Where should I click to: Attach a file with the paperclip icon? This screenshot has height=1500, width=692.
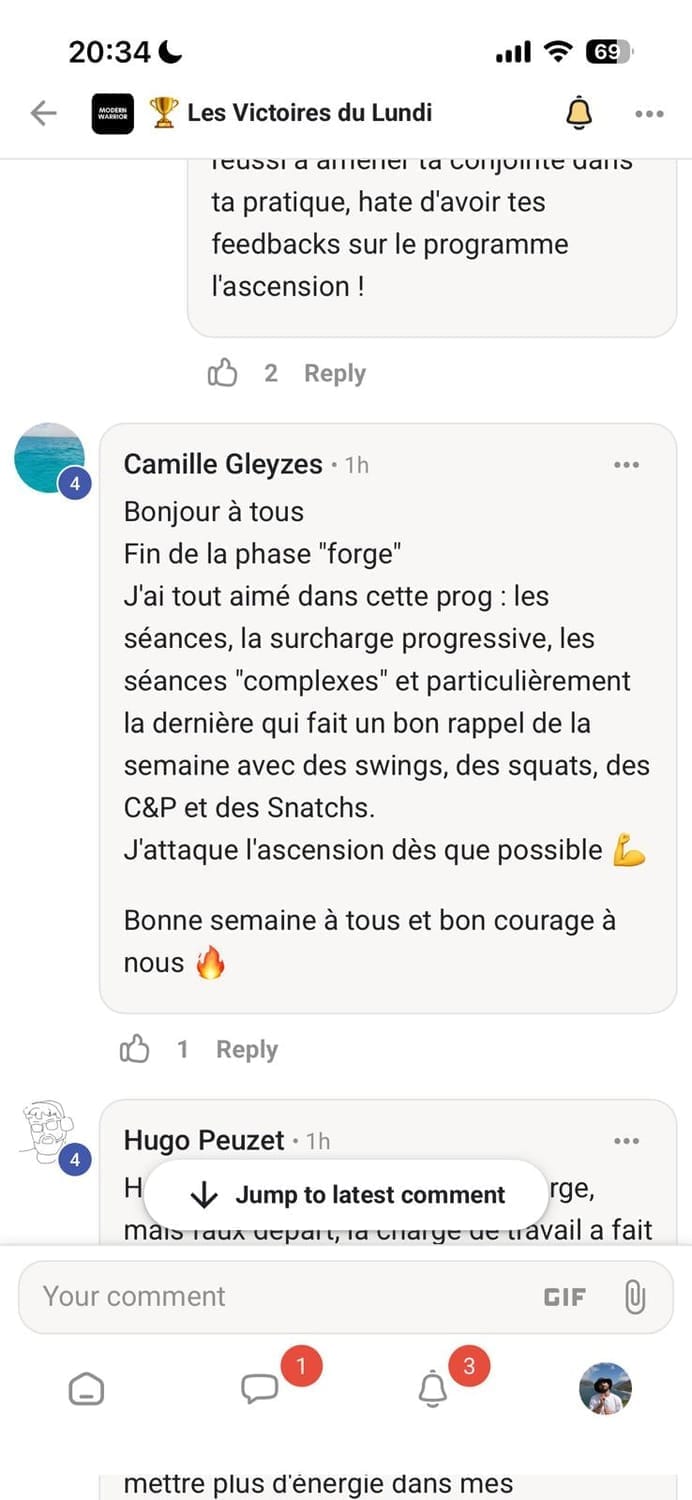(634, 1297)
